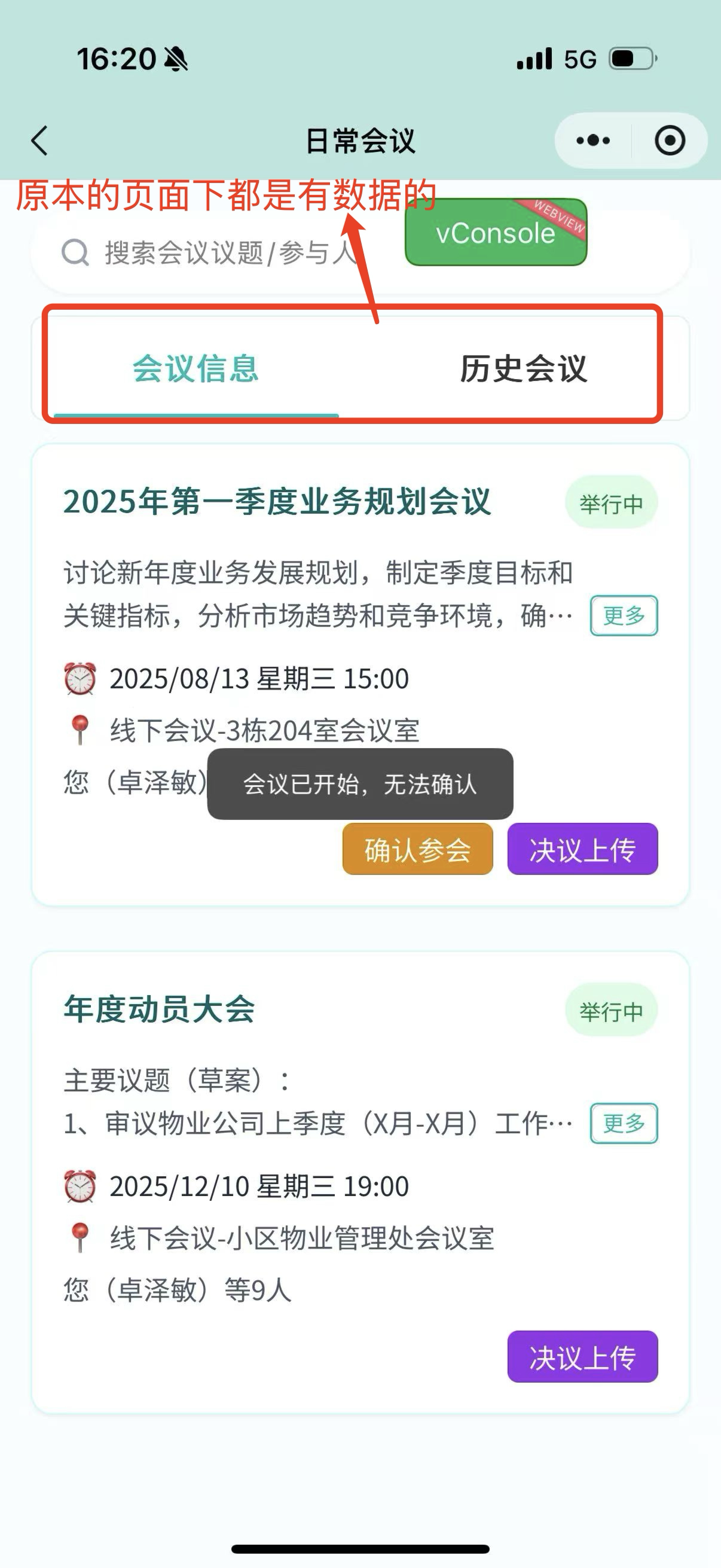The image size is (721, 1568).
Task: Close the mini program via circle icon
Action: pyautogui.click(x=669, y=141)
